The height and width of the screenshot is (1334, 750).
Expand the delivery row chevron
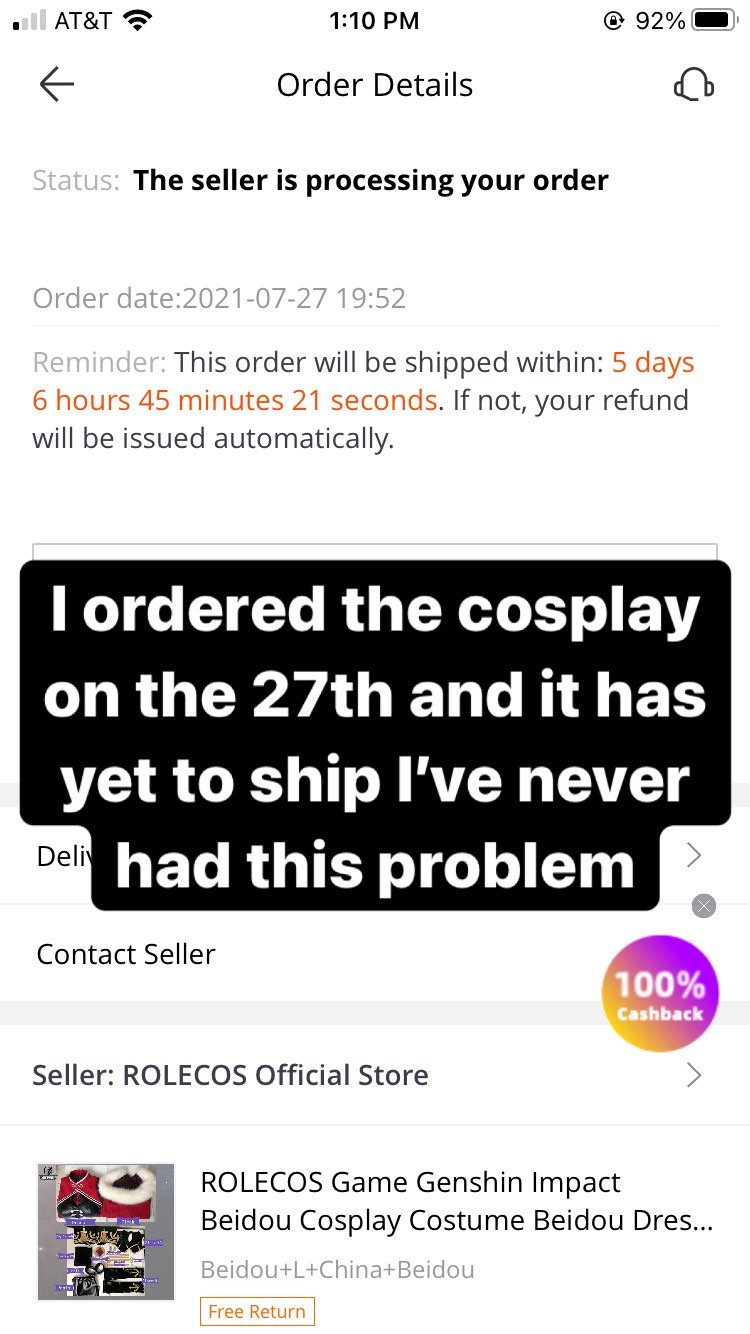[x=695, y=855]
